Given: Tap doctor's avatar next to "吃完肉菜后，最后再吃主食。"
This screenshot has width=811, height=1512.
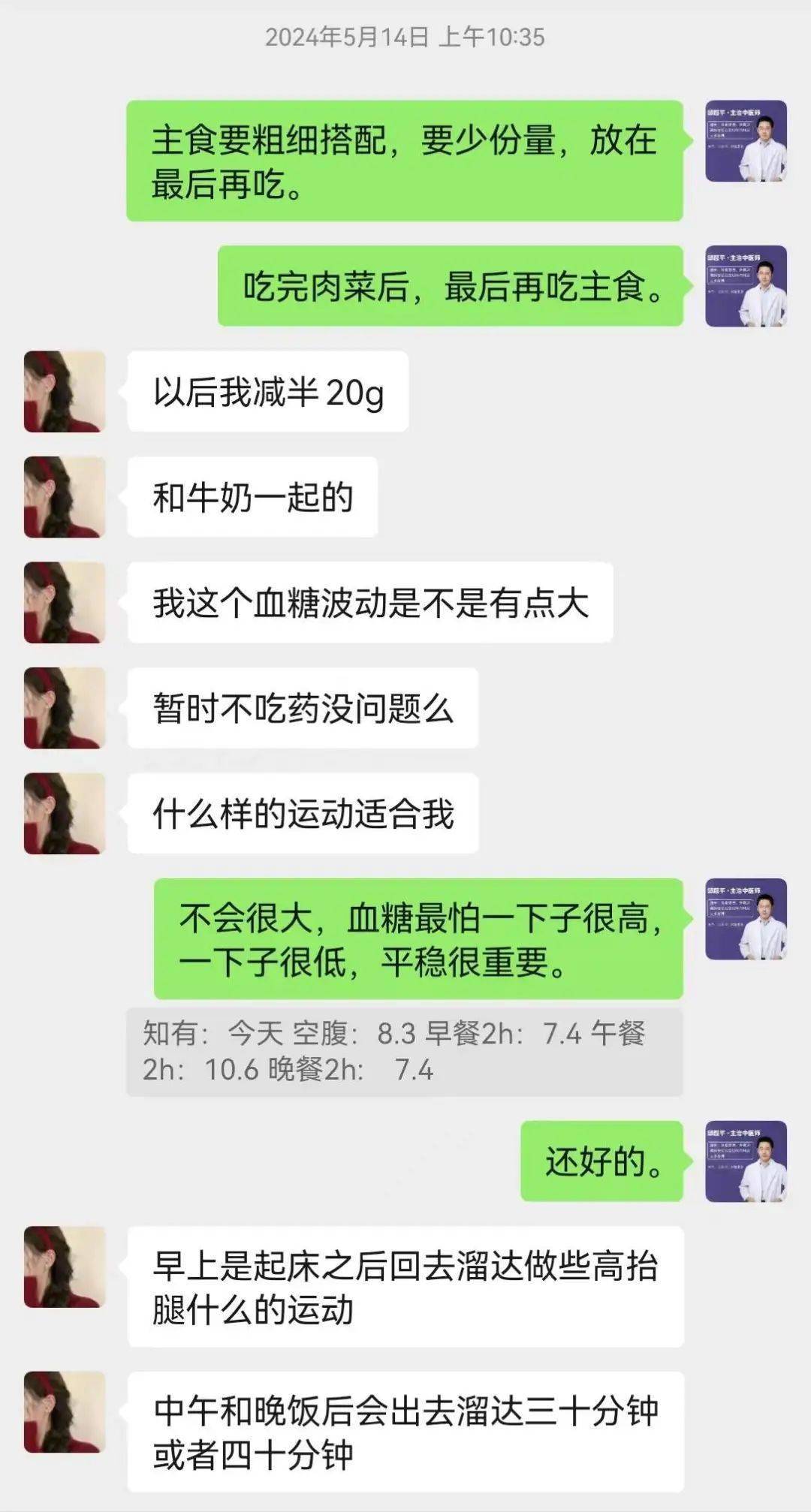Looking at the screenshot, I should point(746,286).
